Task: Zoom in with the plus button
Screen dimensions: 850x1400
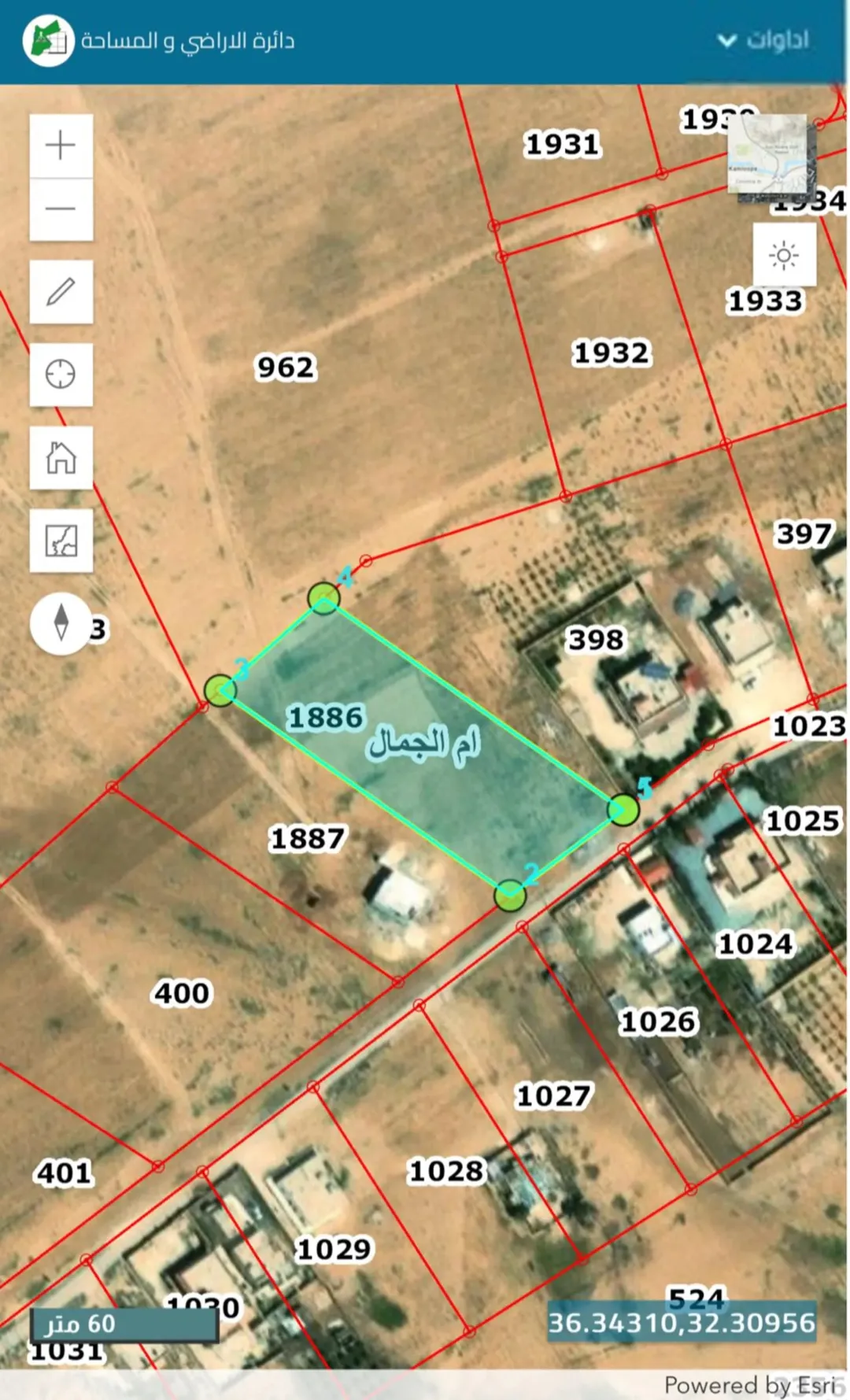Action: click(61, 146)
